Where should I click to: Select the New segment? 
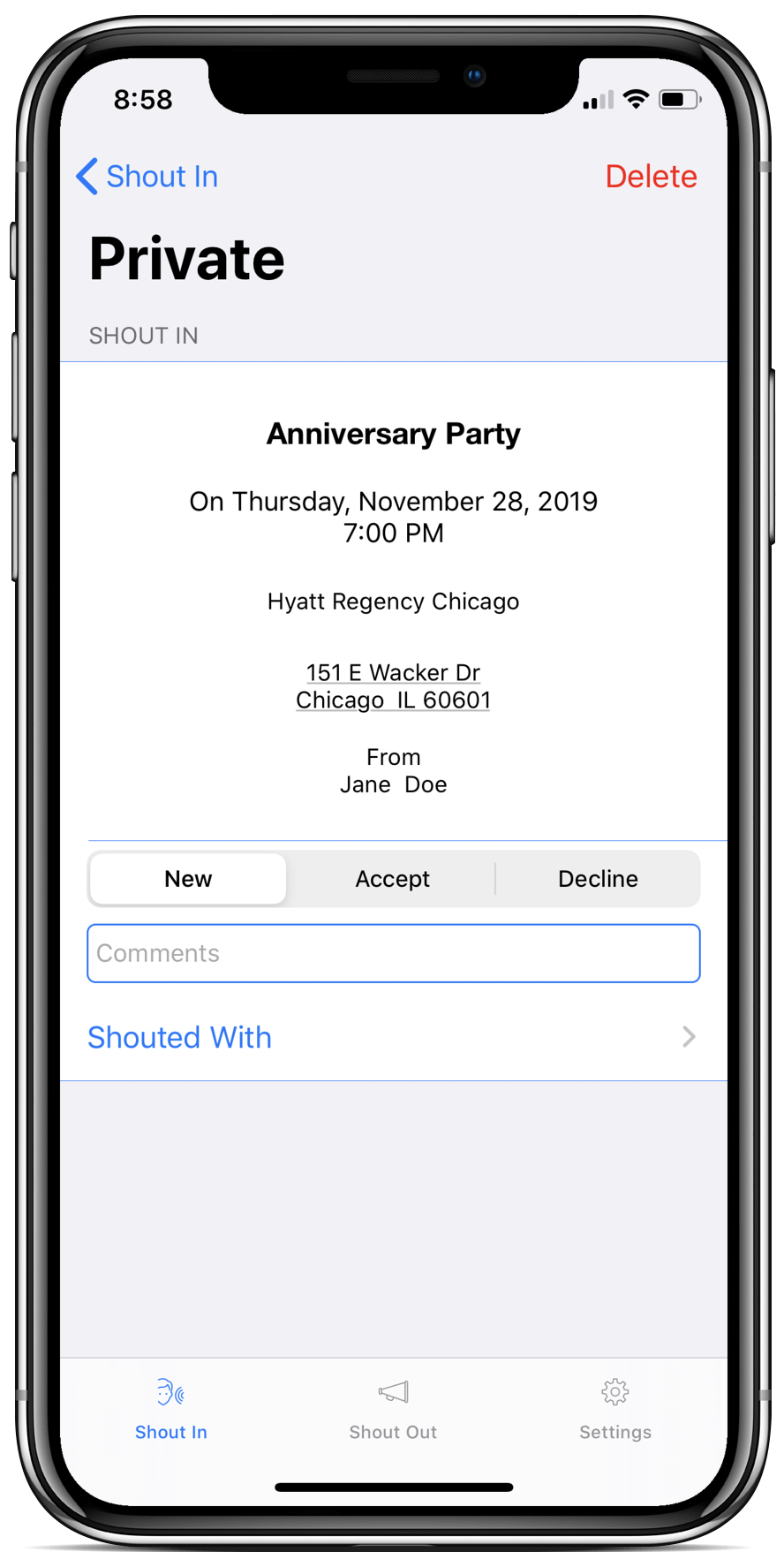(188, 879)
